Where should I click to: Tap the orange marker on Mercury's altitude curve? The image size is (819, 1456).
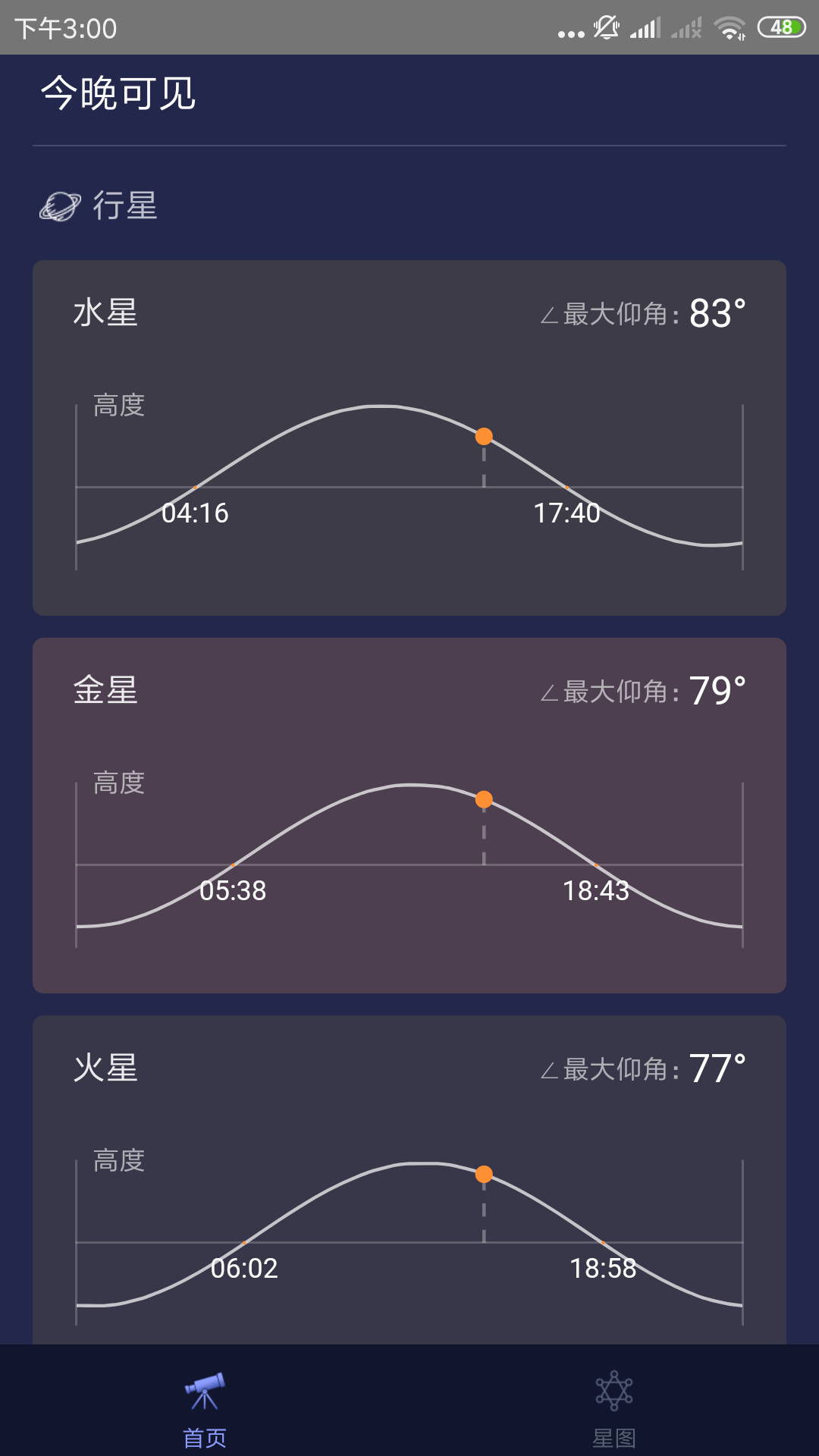(485, 436)
